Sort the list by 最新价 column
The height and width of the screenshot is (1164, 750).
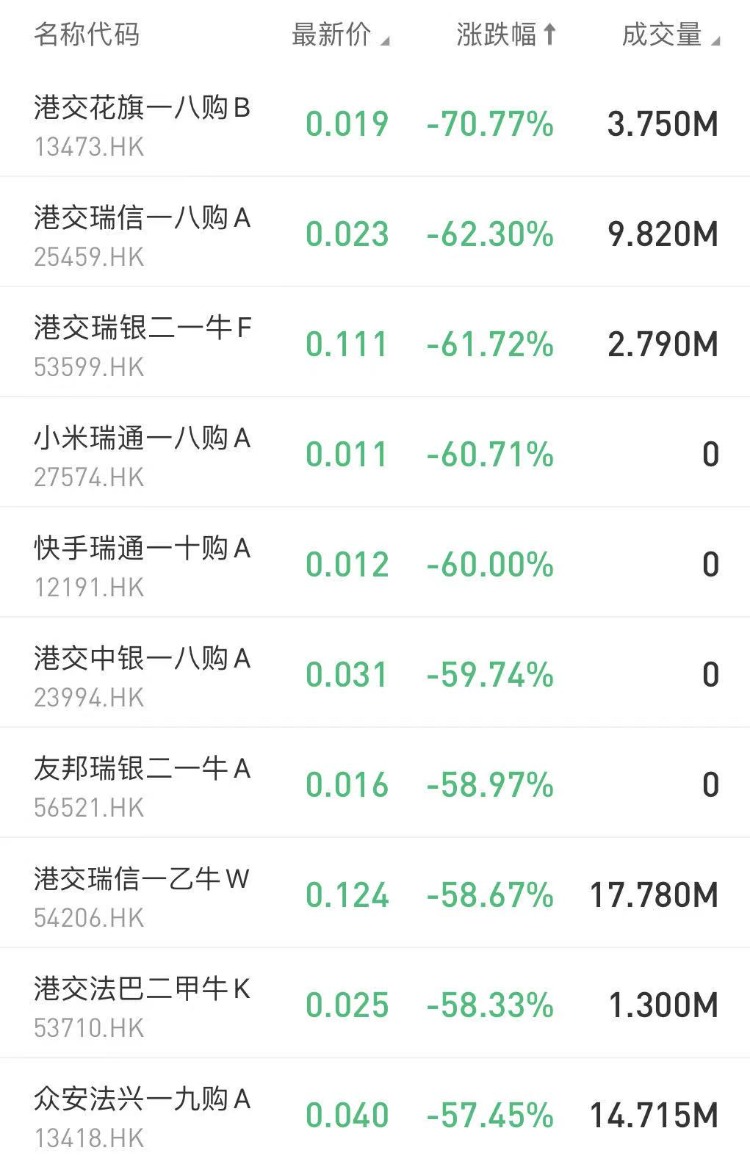[x=340, y=35]
